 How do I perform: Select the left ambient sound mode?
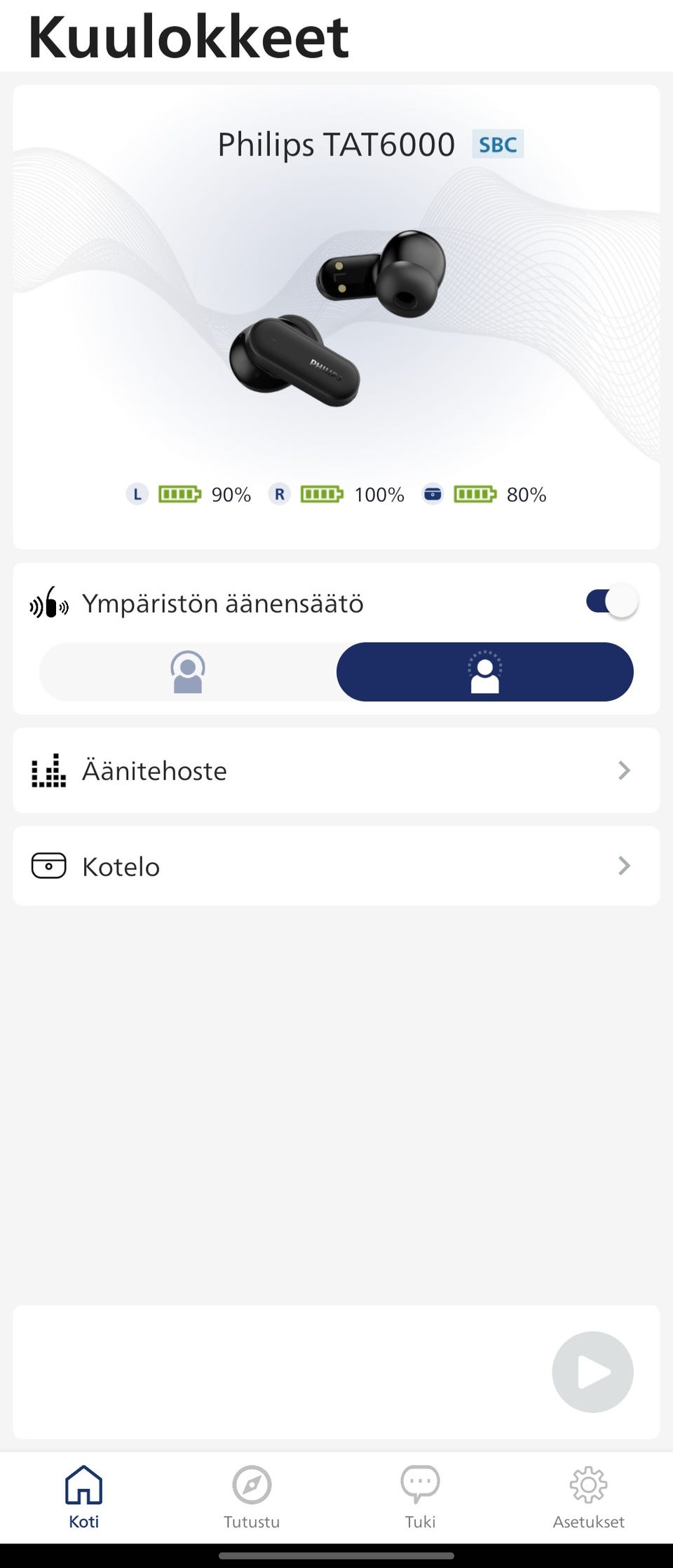point(186,671)
